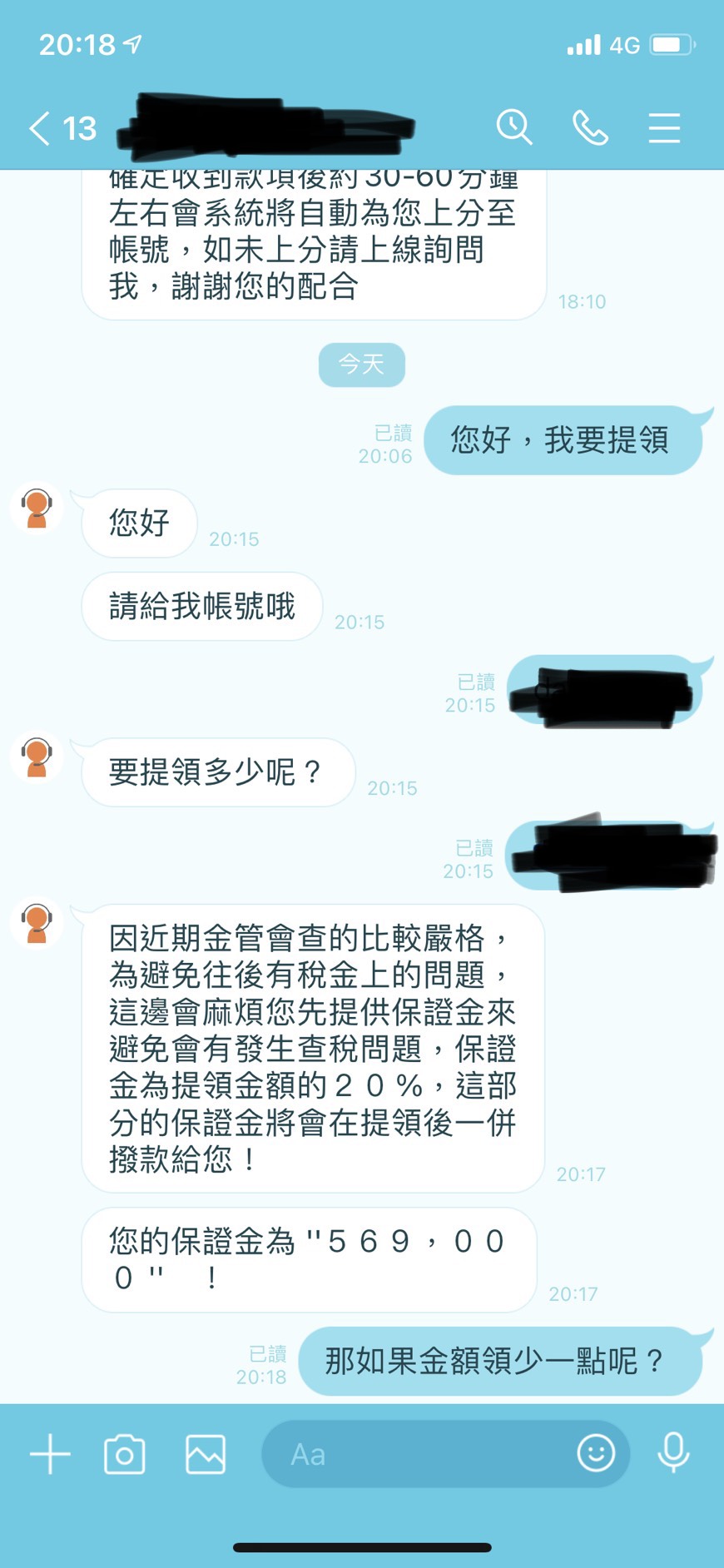This screenshot has width=724, height=1568.
Task: Choose a picture from the gallery
Action: point(206,1454)
